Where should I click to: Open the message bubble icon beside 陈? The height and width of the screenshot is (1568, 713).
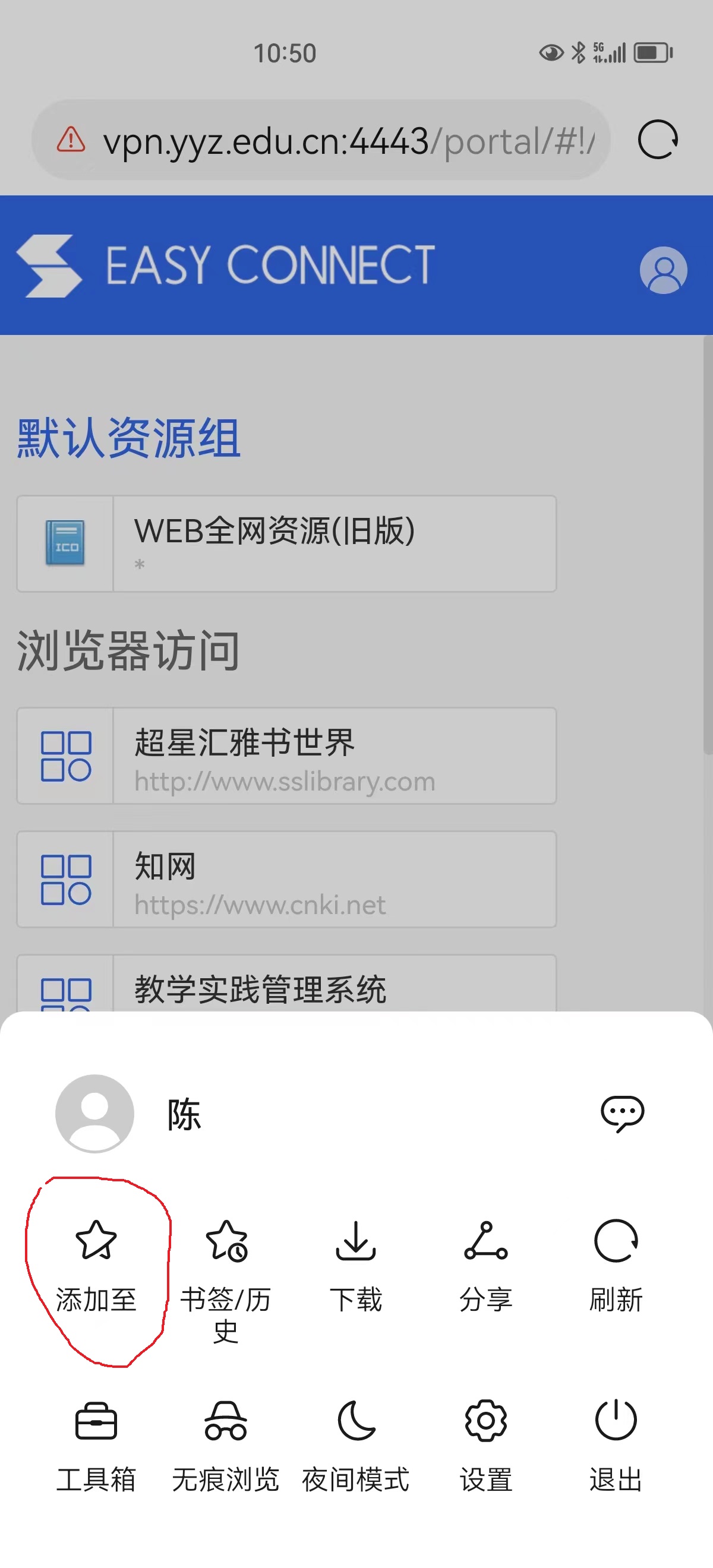(622, 1114)
